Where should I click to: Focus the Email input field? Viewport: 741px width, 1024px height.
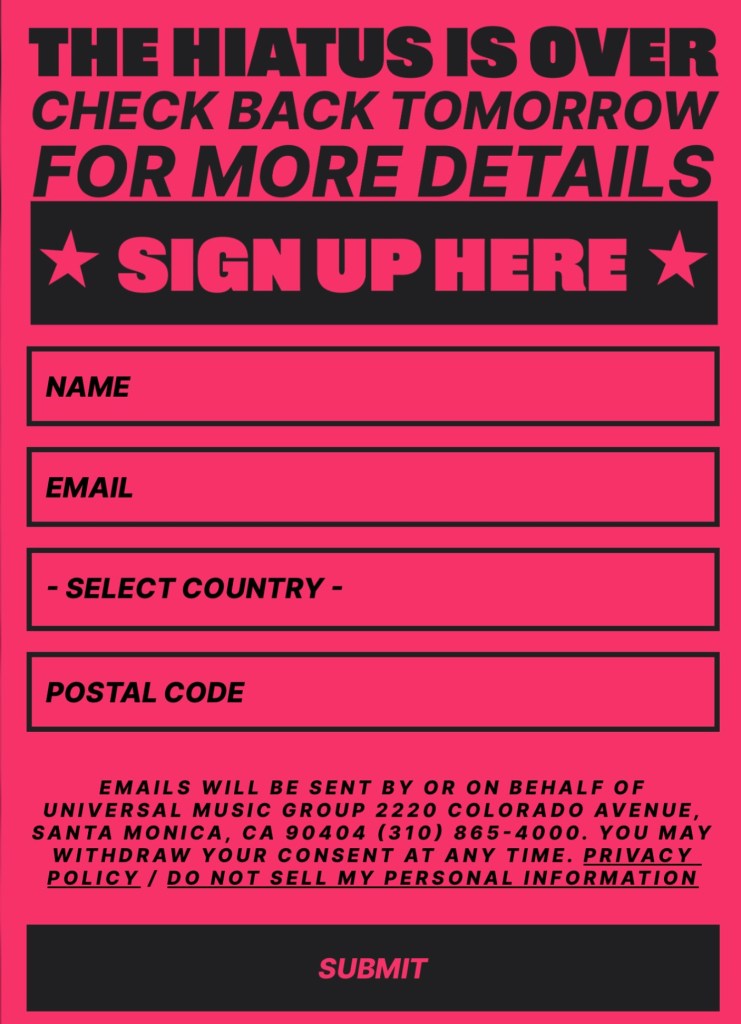372,488
